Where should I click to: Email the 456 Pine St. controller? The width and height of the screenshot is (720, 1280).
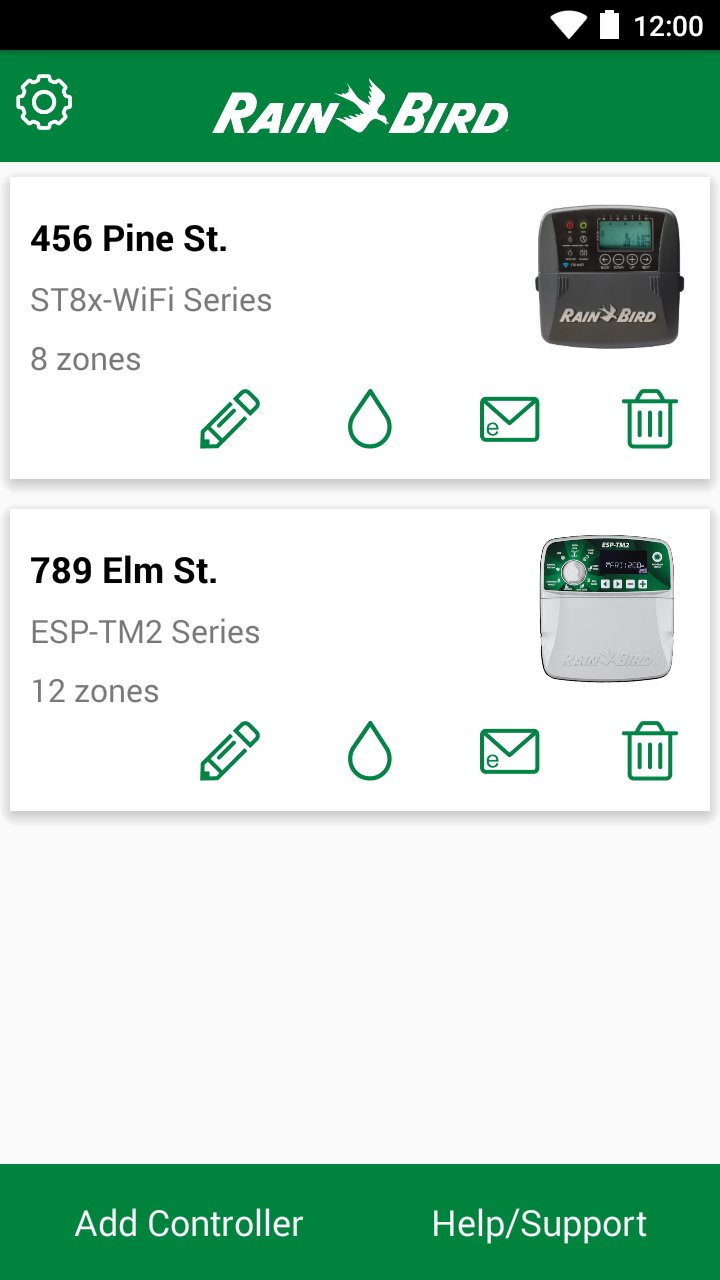click(510, 419)
